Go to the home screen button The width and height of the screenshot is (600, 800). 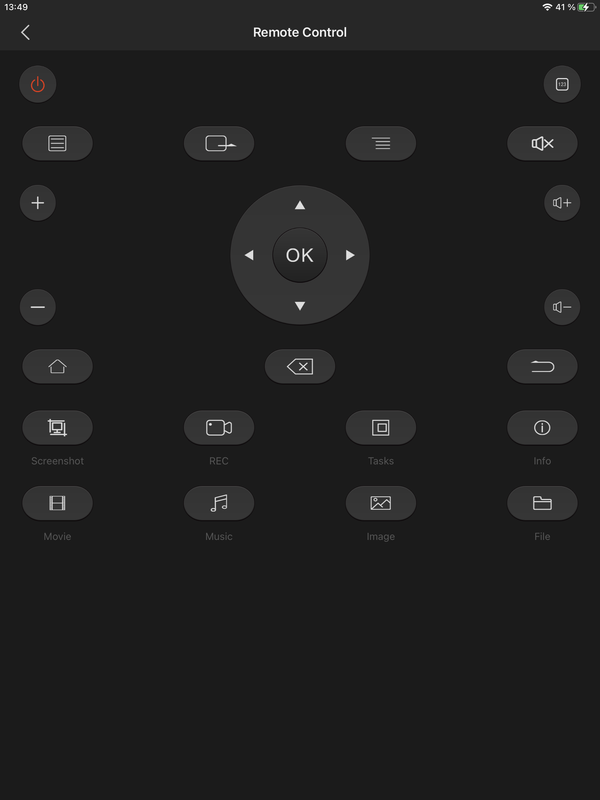coord(57,367)
